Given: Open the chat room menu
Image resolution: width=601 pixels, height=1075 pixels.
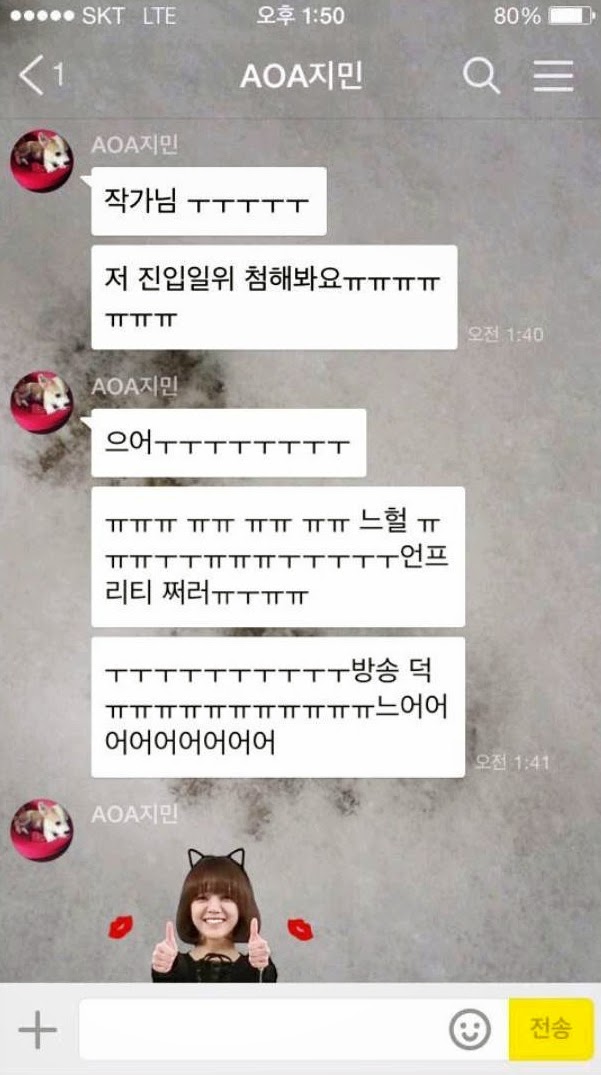Looking at the screenshot, I should point(552,75).
